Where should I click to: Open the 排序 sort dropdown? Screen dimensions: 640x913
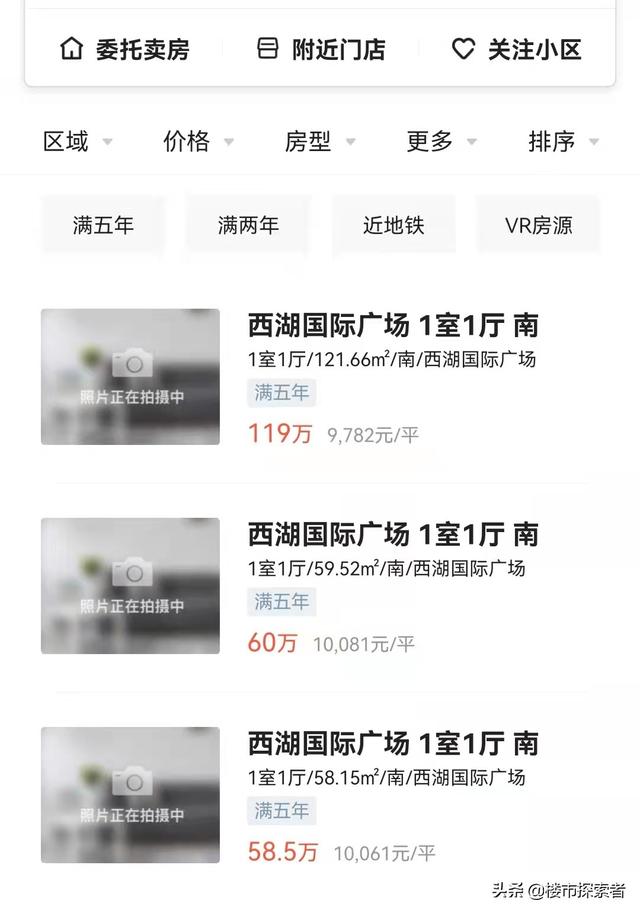tap(563, 142)
